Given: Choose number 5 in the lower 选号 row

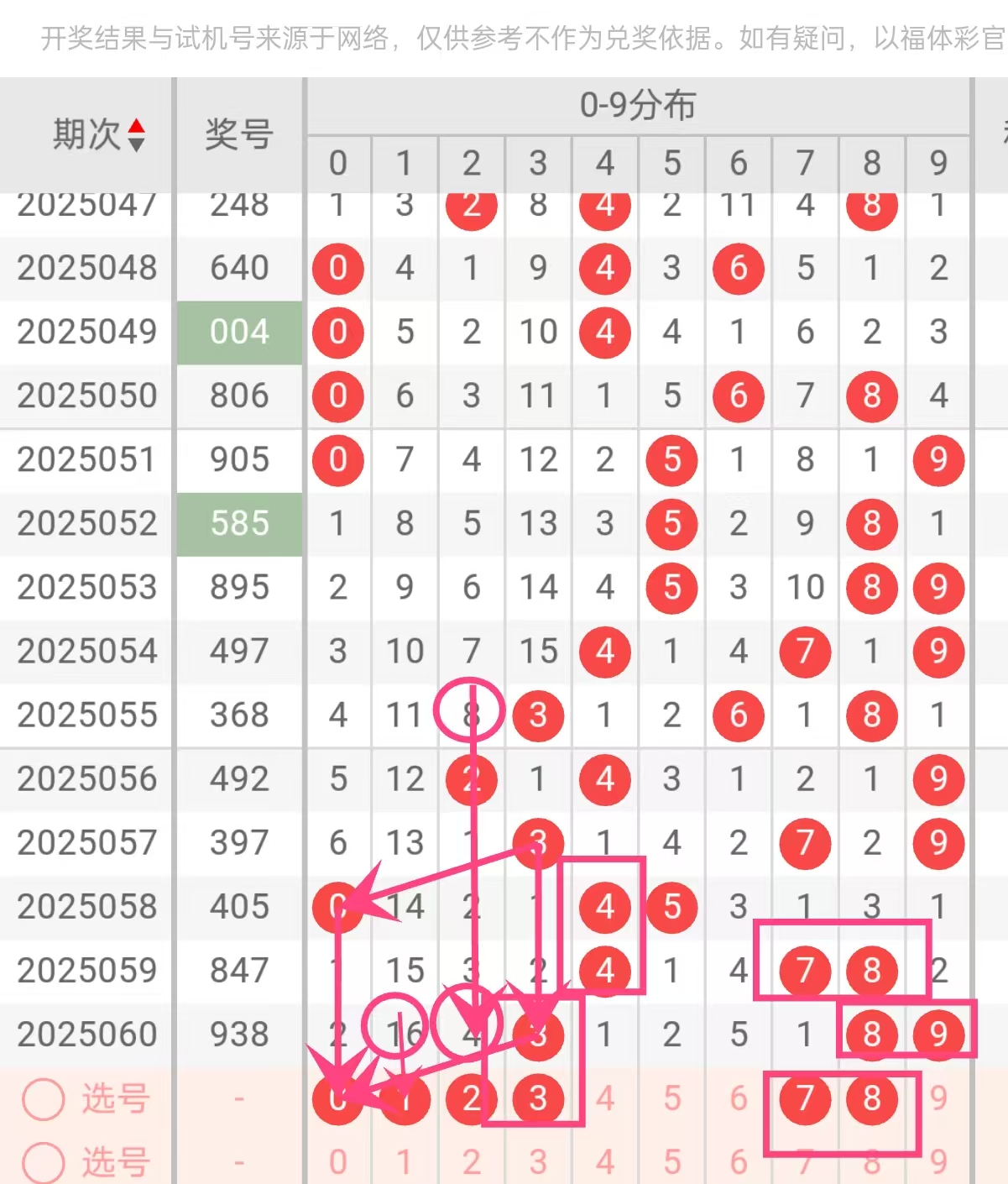Looking at the screenshot, I should (672, 1163).
